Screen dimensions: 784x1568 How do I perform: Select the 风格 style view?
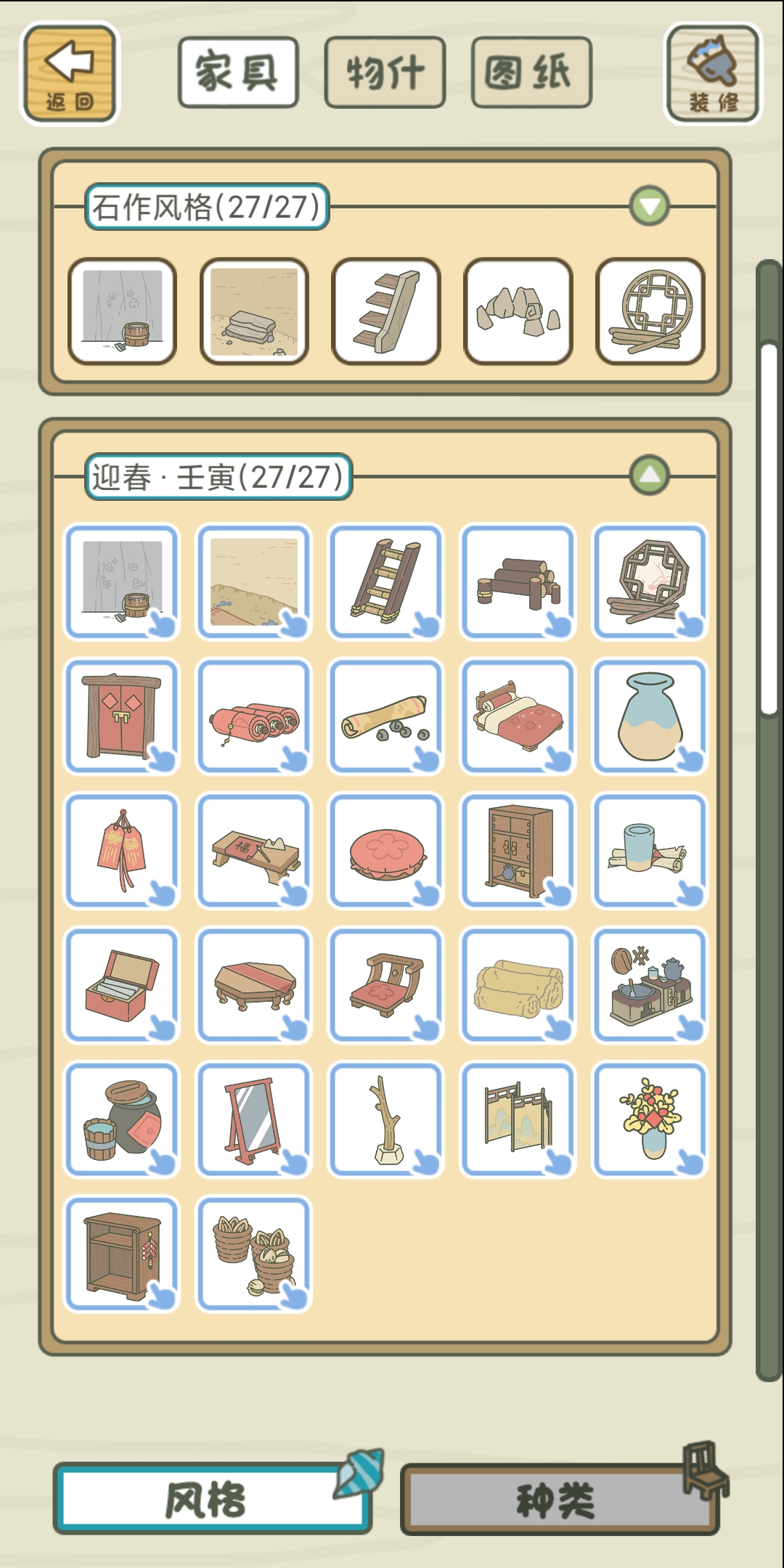(x=211, y=1500)
